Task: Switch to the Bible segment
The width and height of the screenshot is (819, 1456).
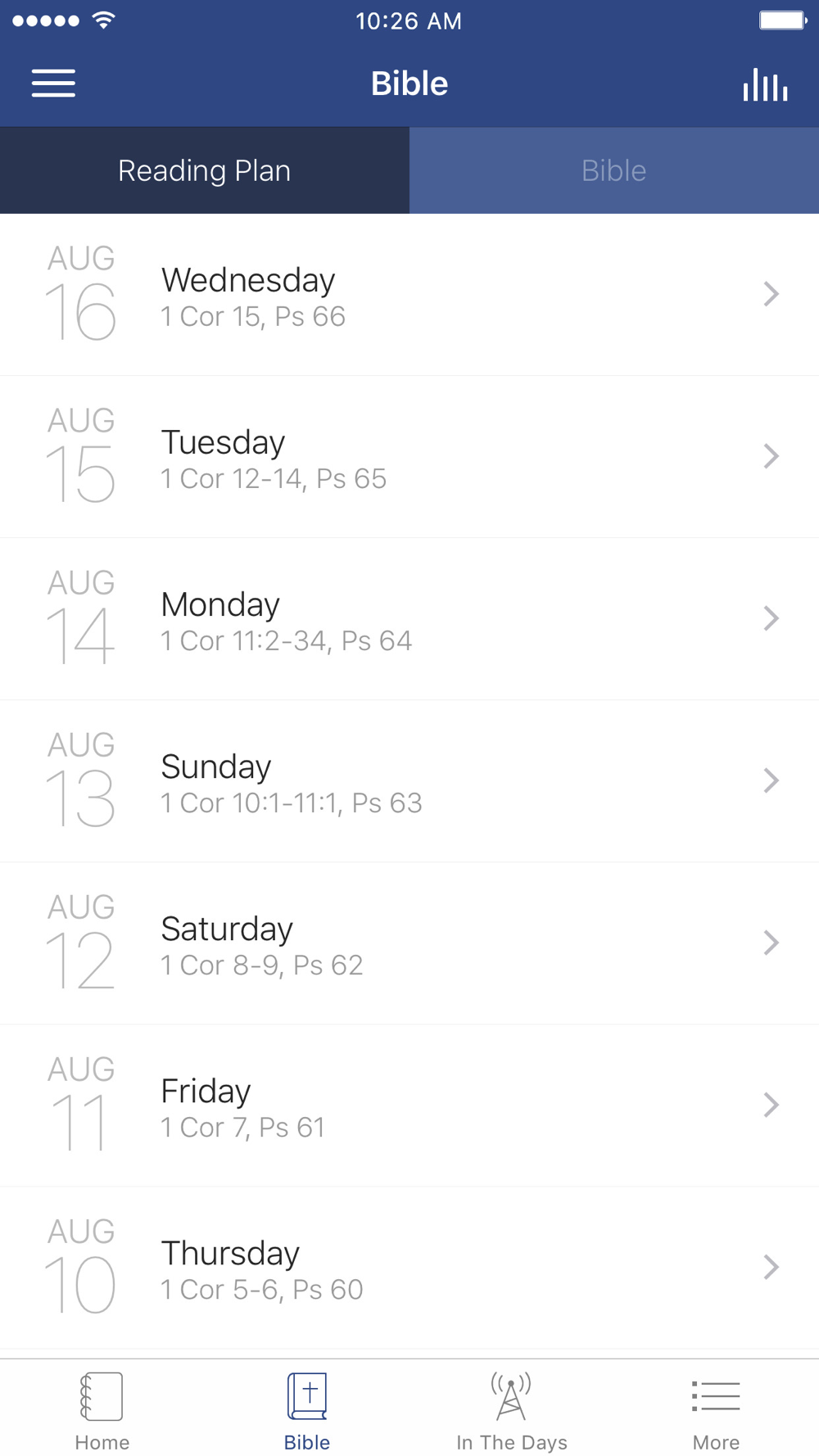Action: point(614,170)
